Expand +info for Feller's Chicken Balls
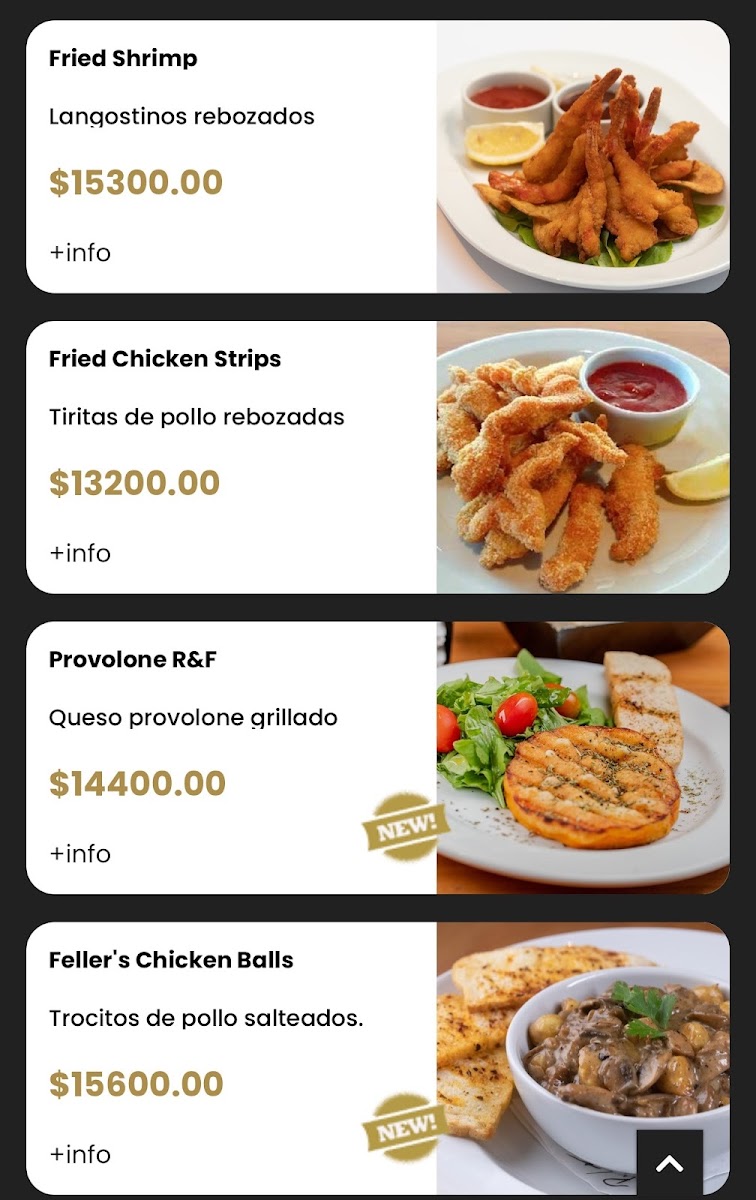This screenshot has height=1200, width=756. pyautogui.click(x=80, y=1154)
